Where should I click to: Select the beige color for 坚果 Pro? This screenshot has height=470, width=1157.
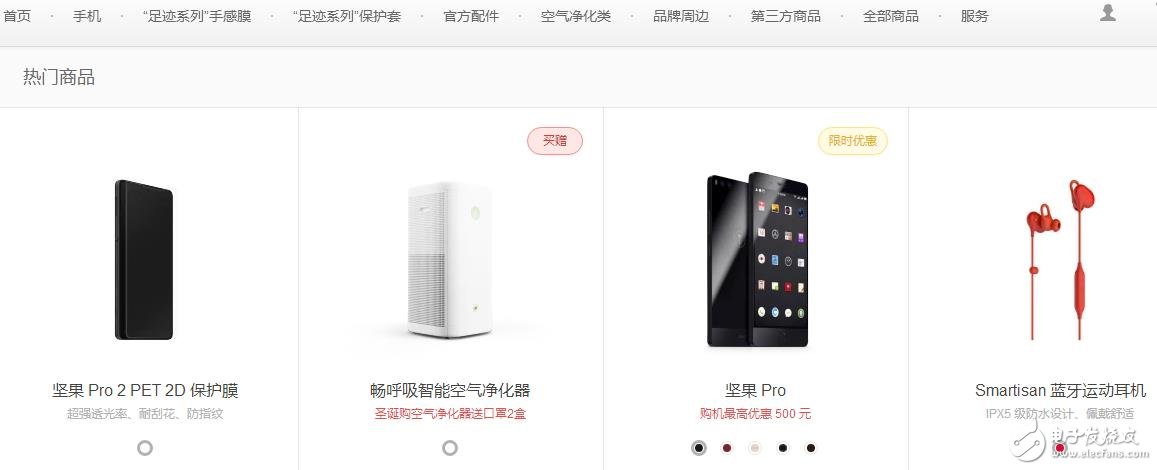coord(755,448)
